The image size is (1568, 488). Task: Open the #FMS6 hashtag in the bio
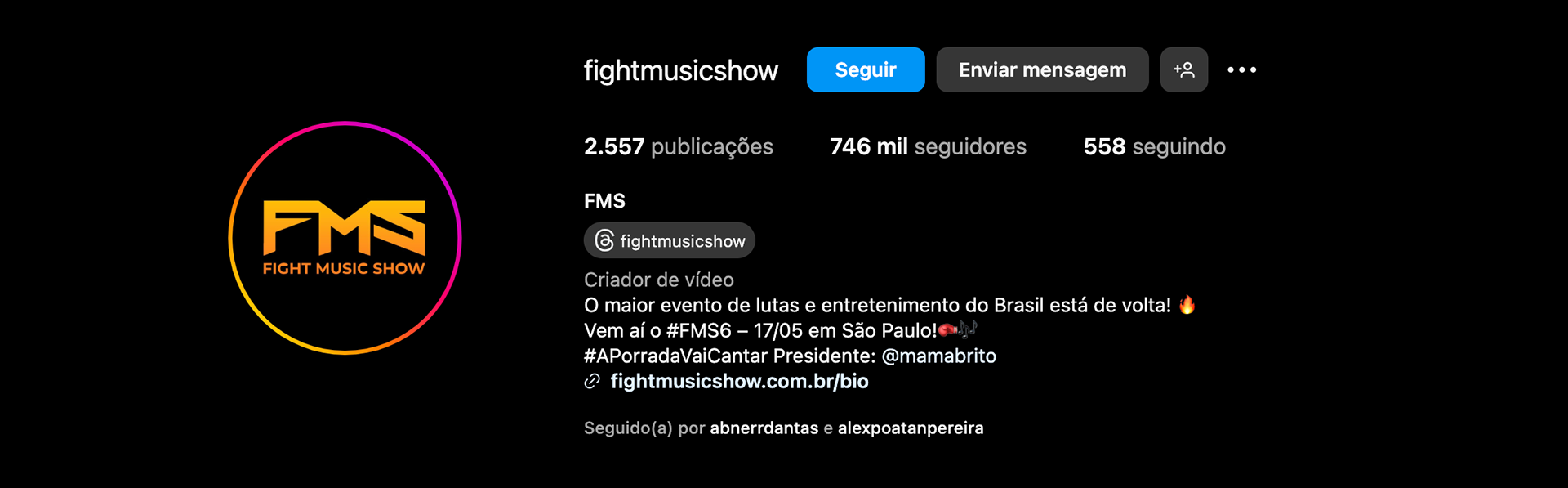[698, 331]
